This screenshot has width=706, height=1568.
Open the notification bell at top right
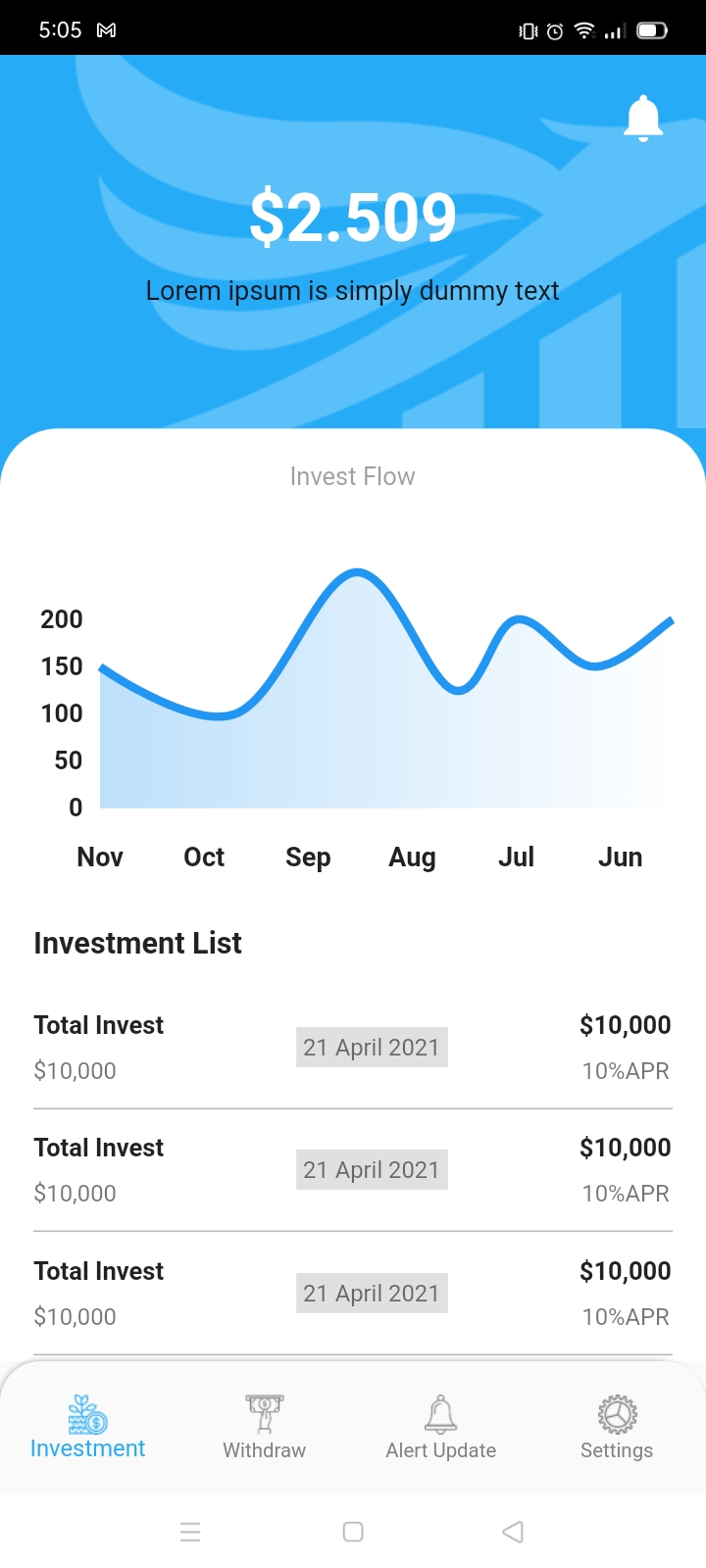pyautogui.click(x=644, y=117)
